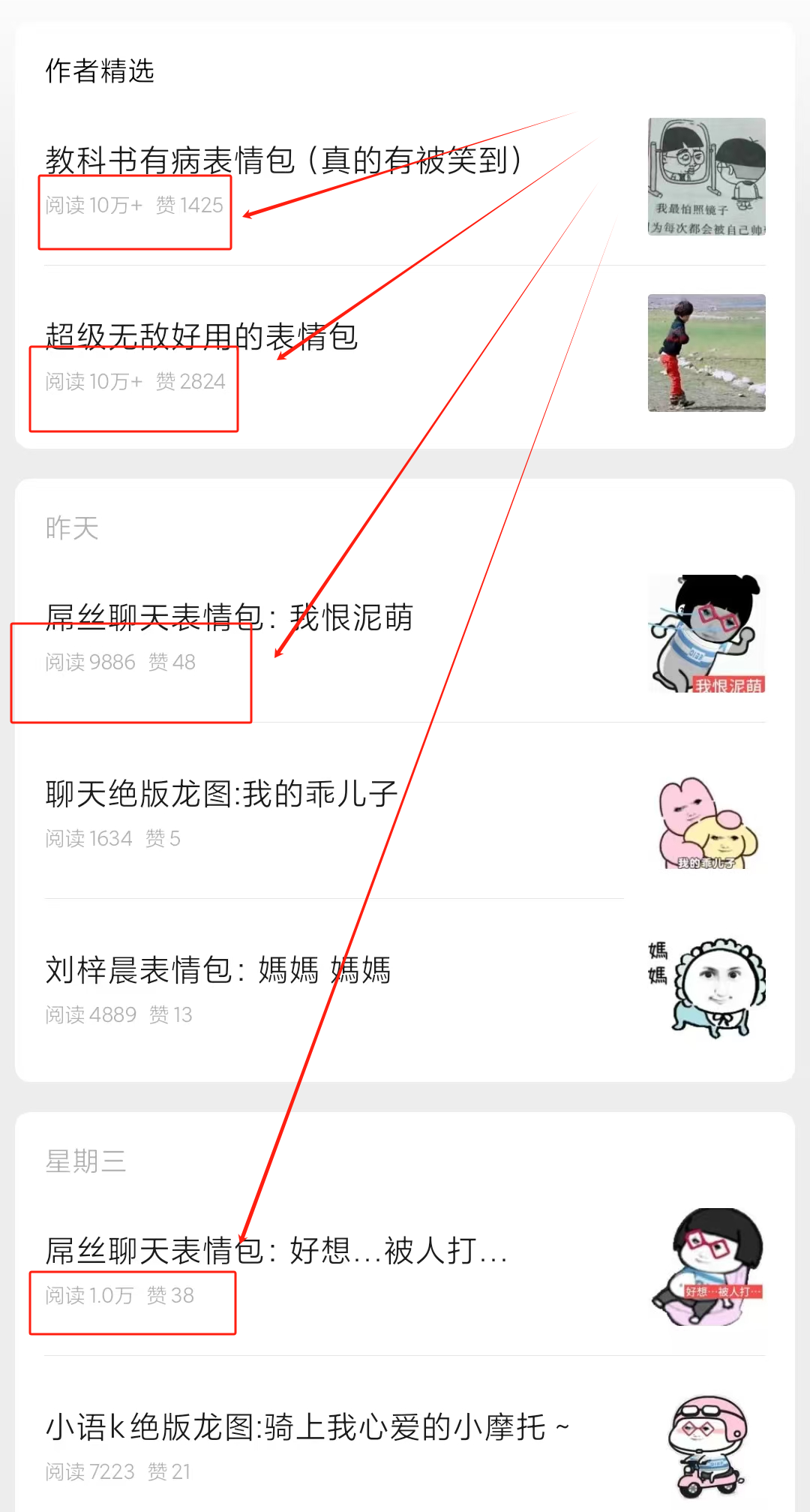Open article 超级无敌好用的表情包
This screenshot has height=1512, width=810.
(201, 336)
